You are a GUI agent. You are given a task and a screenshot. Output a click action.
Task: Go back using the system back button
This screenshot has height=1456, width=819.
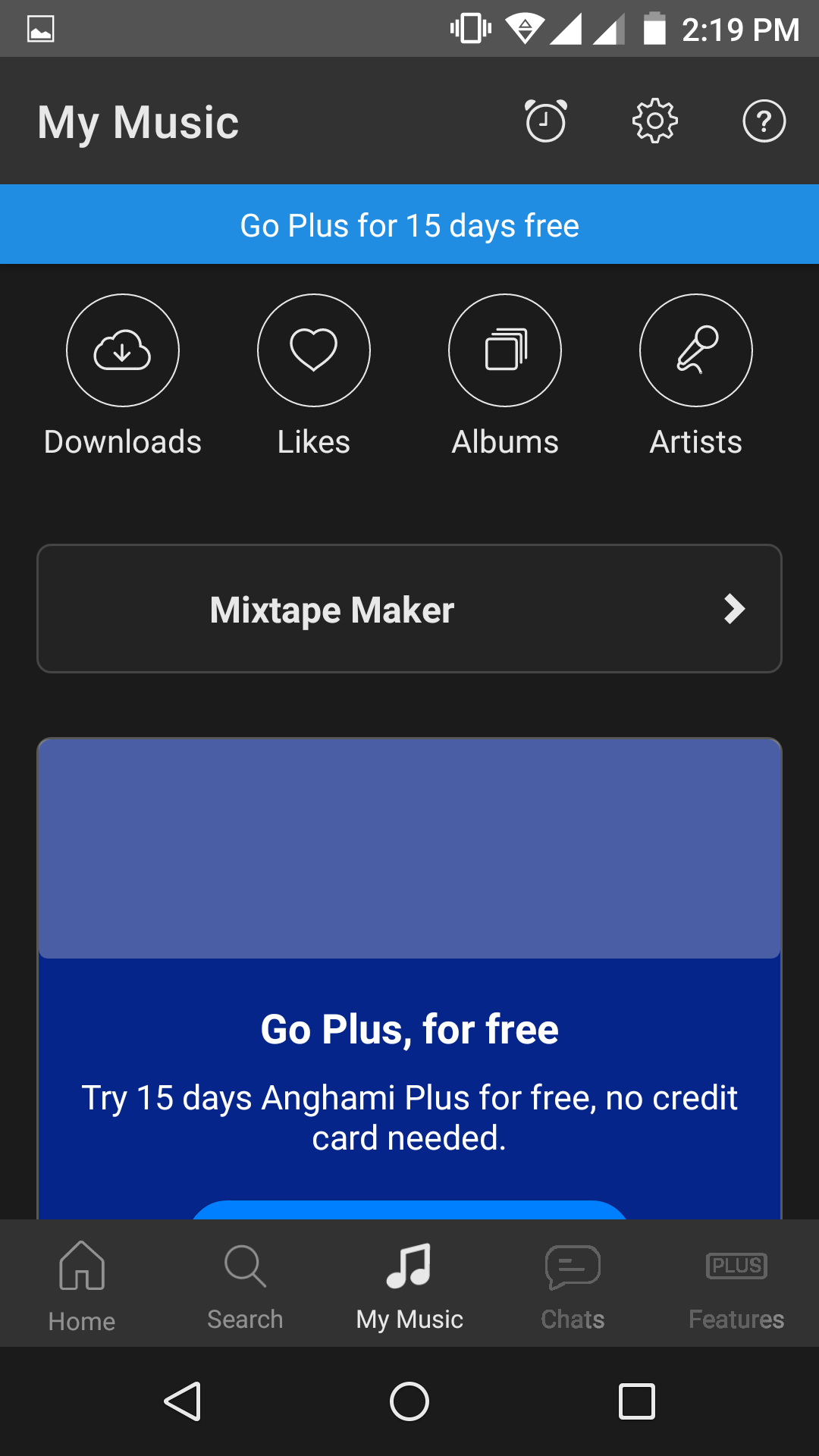click(x=183, y=1401)
